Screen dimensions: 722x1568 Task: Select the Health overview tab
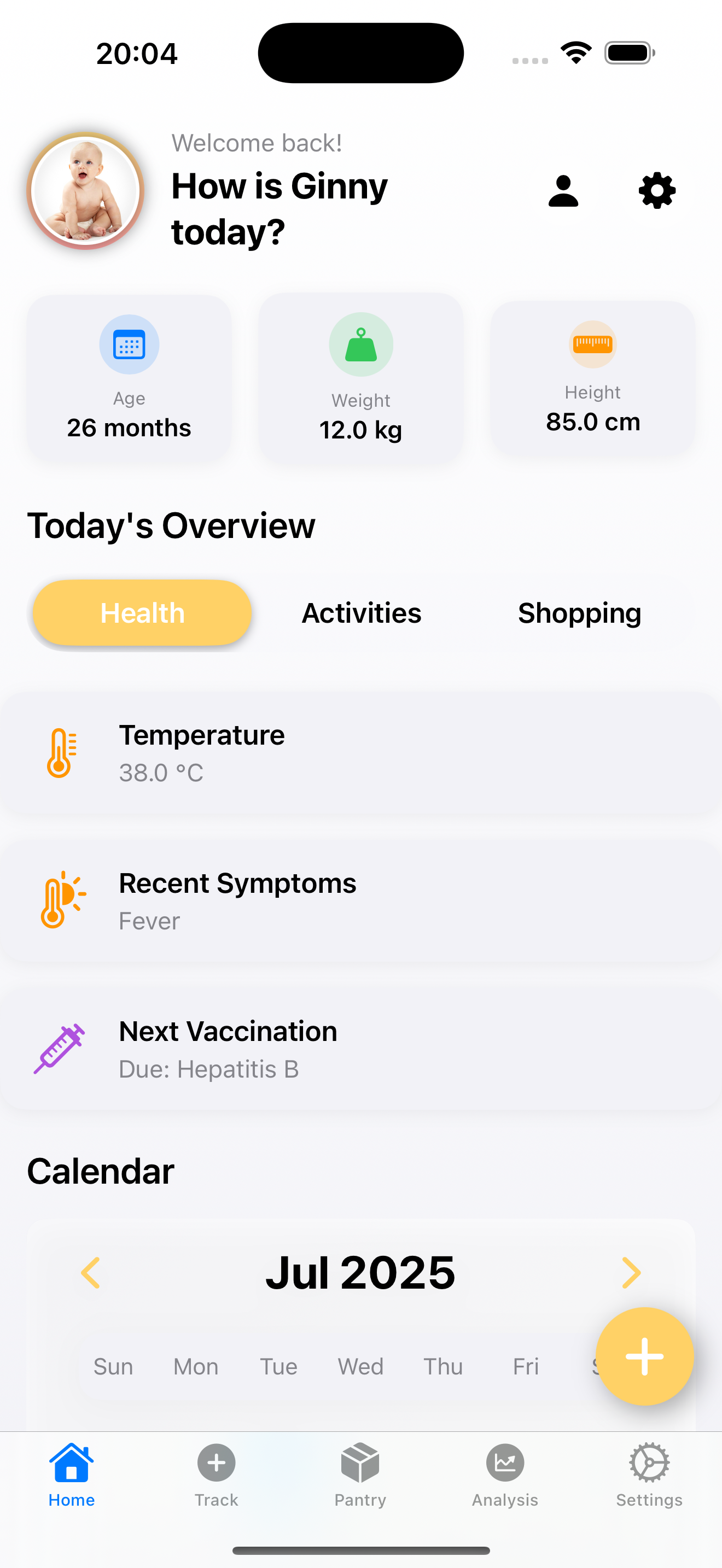142,613
